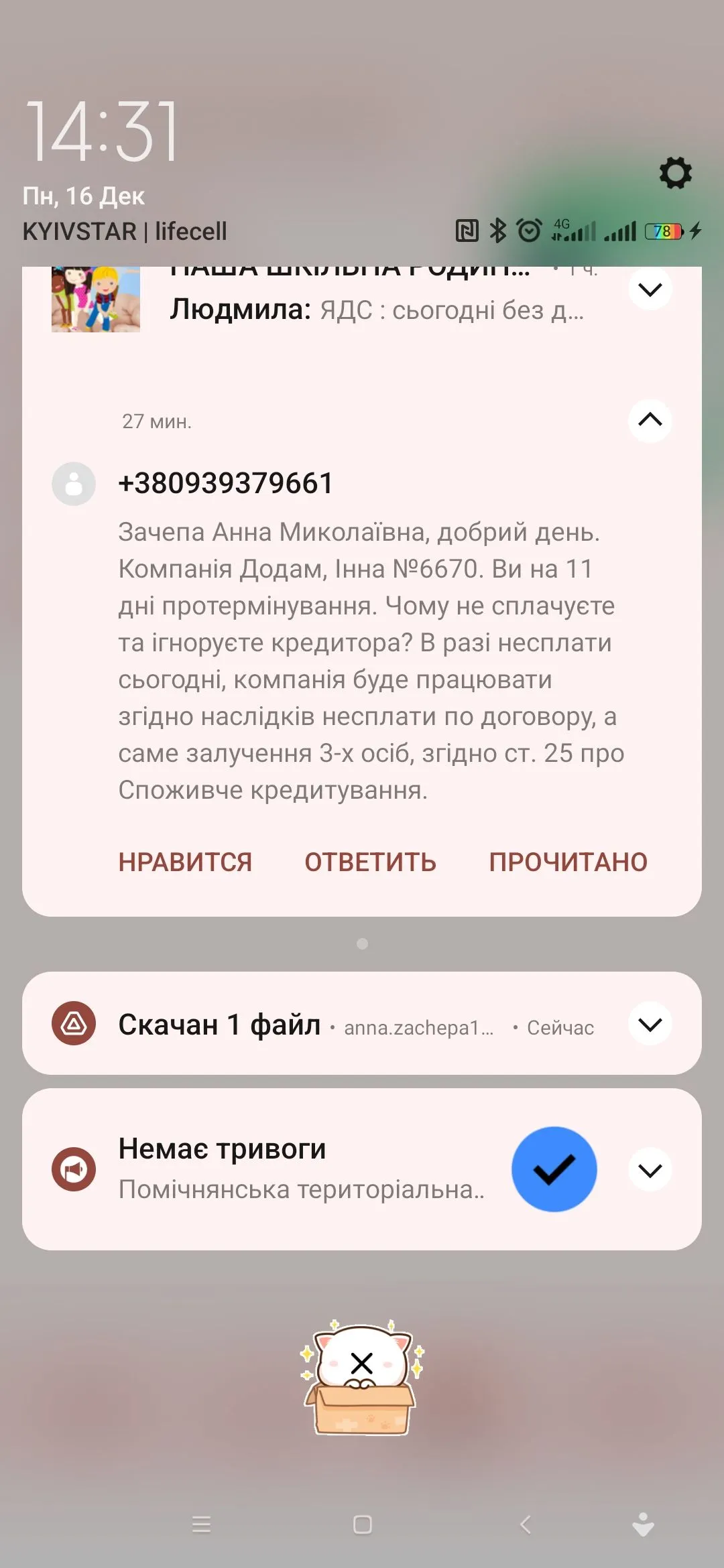Tap НРАВИТСЯ on the message notification
Image resolution: width=724 pixels, height=1568 pixels.
(185, 862)
